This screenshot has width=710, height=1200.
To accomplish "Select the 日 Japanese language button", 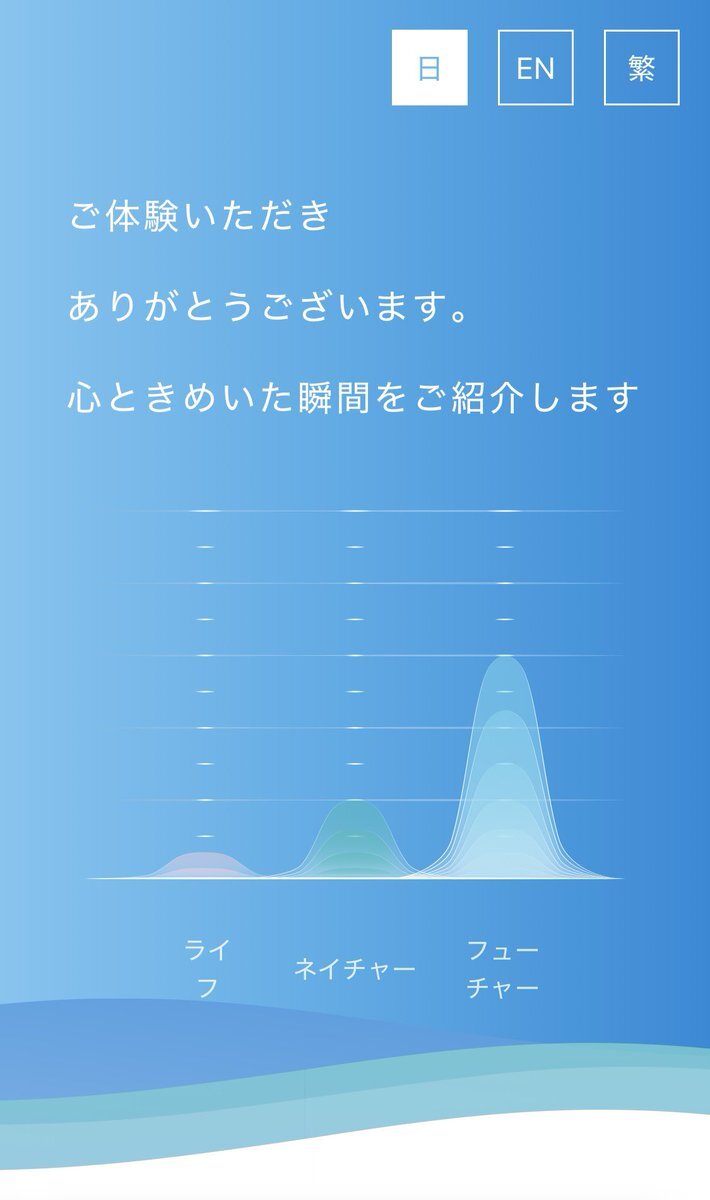I will (430, 68).
